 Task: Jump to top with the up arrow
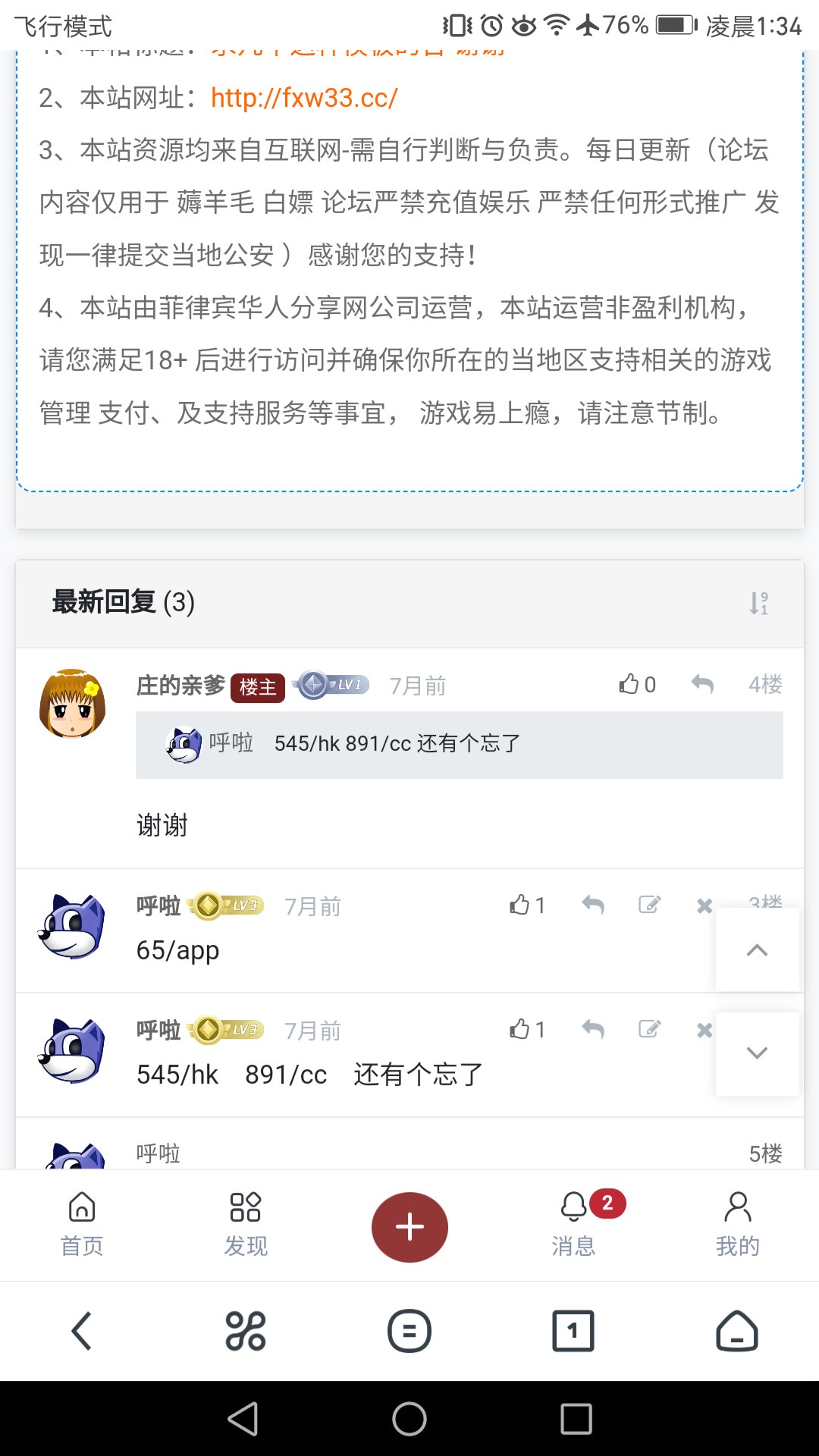tap(757, 950)
